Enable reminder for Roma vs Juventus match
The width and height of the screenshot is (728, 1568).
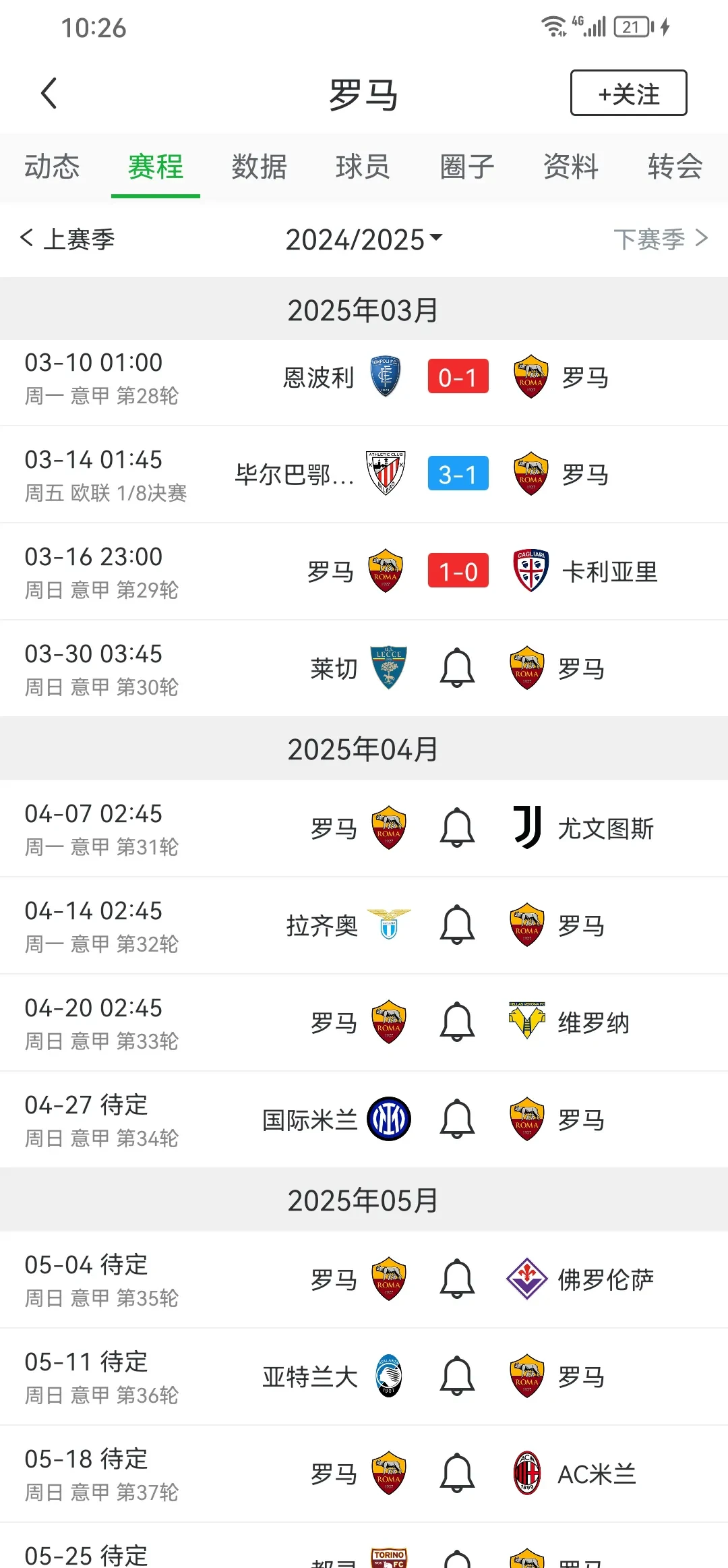tap(456, 828)
